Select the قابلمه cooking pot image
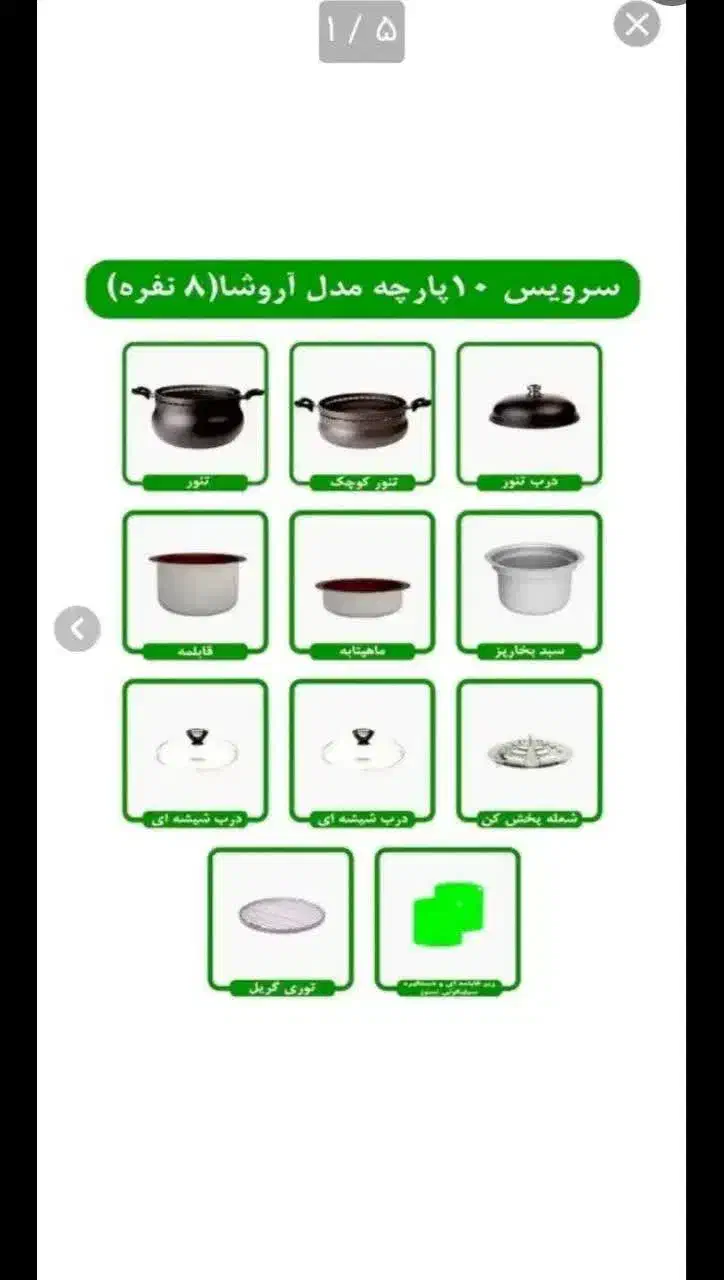 195,578
